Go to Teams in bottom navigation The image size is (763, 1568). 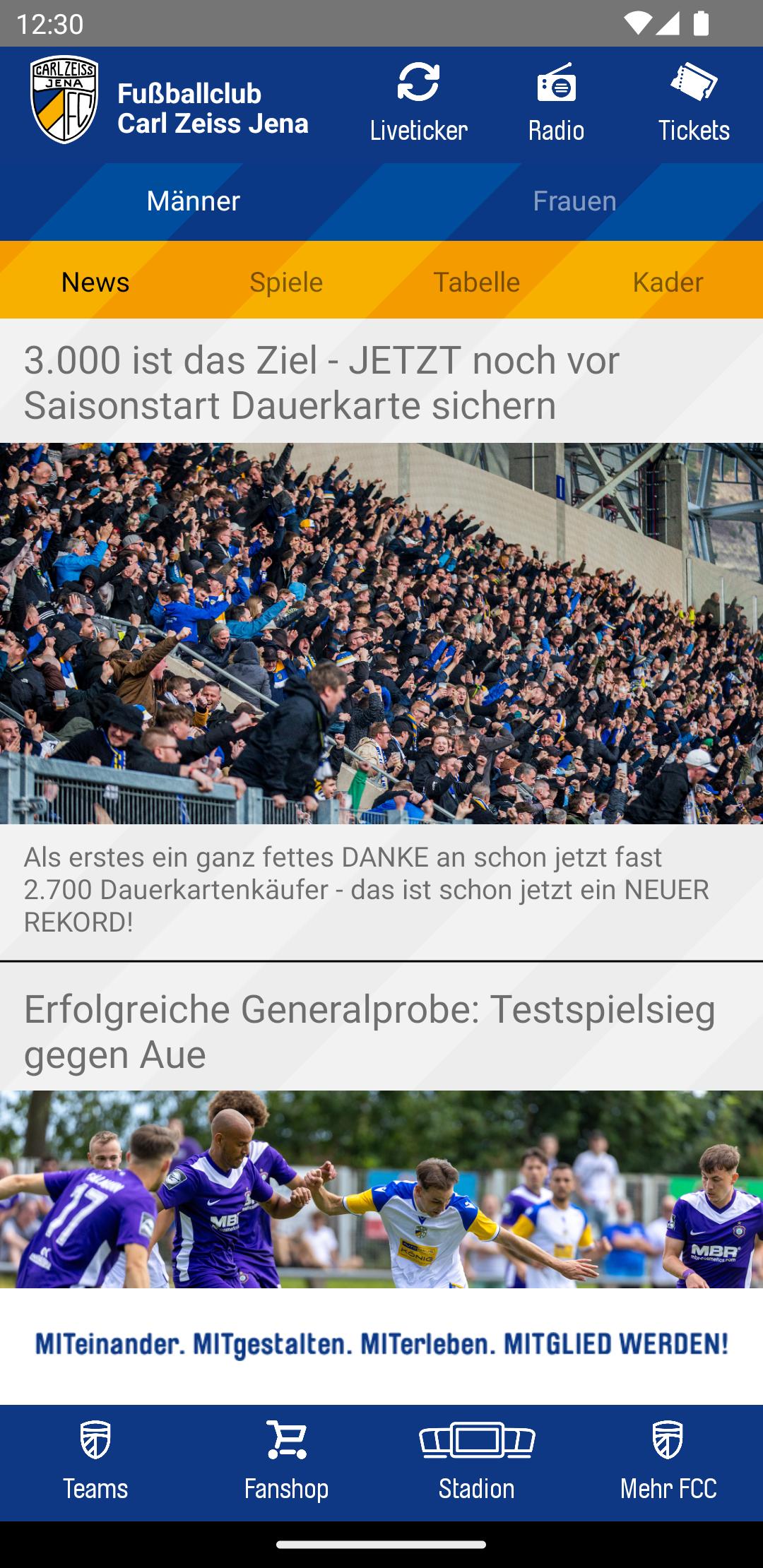coord(95,1462)
